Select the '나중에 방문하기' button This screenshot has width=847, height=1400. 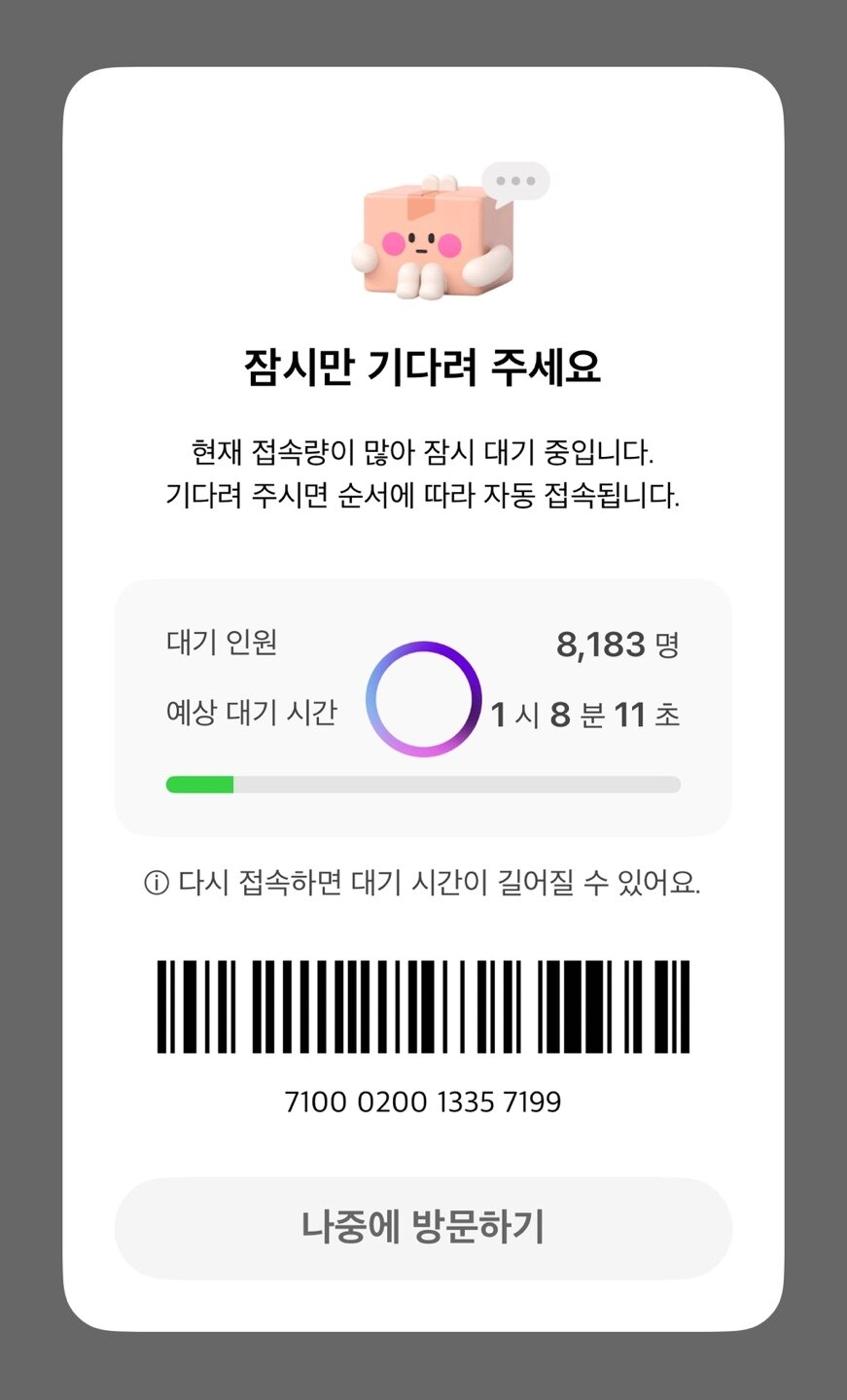[x=423, y=1227]
